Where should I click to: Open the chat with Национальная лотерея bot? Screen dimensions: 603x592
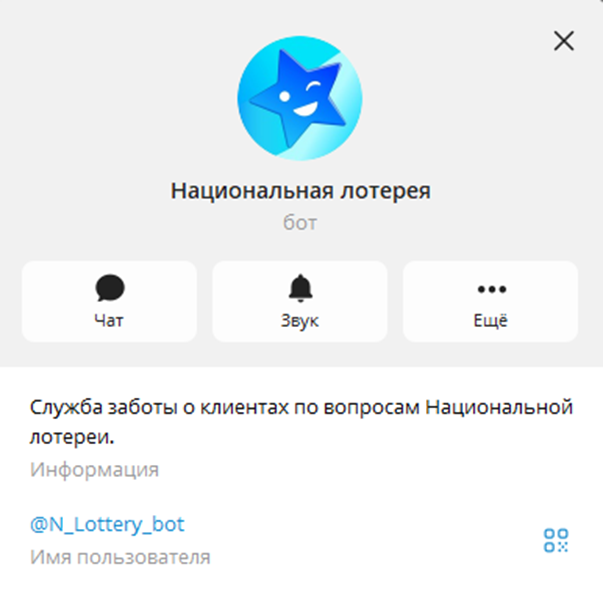(109, 302)
